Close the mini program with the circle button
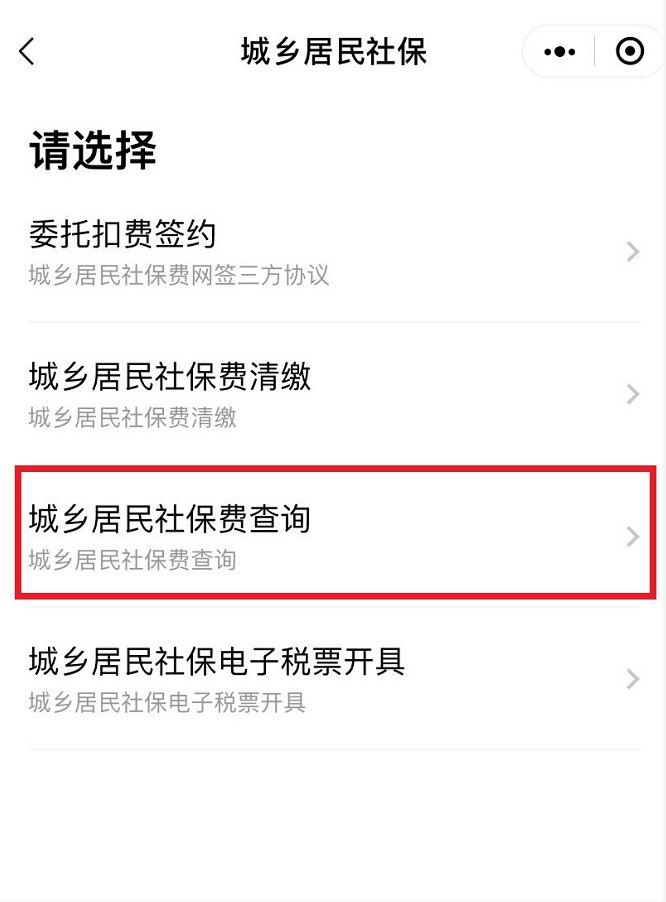666x902 pixels. (x=630, y=52)
